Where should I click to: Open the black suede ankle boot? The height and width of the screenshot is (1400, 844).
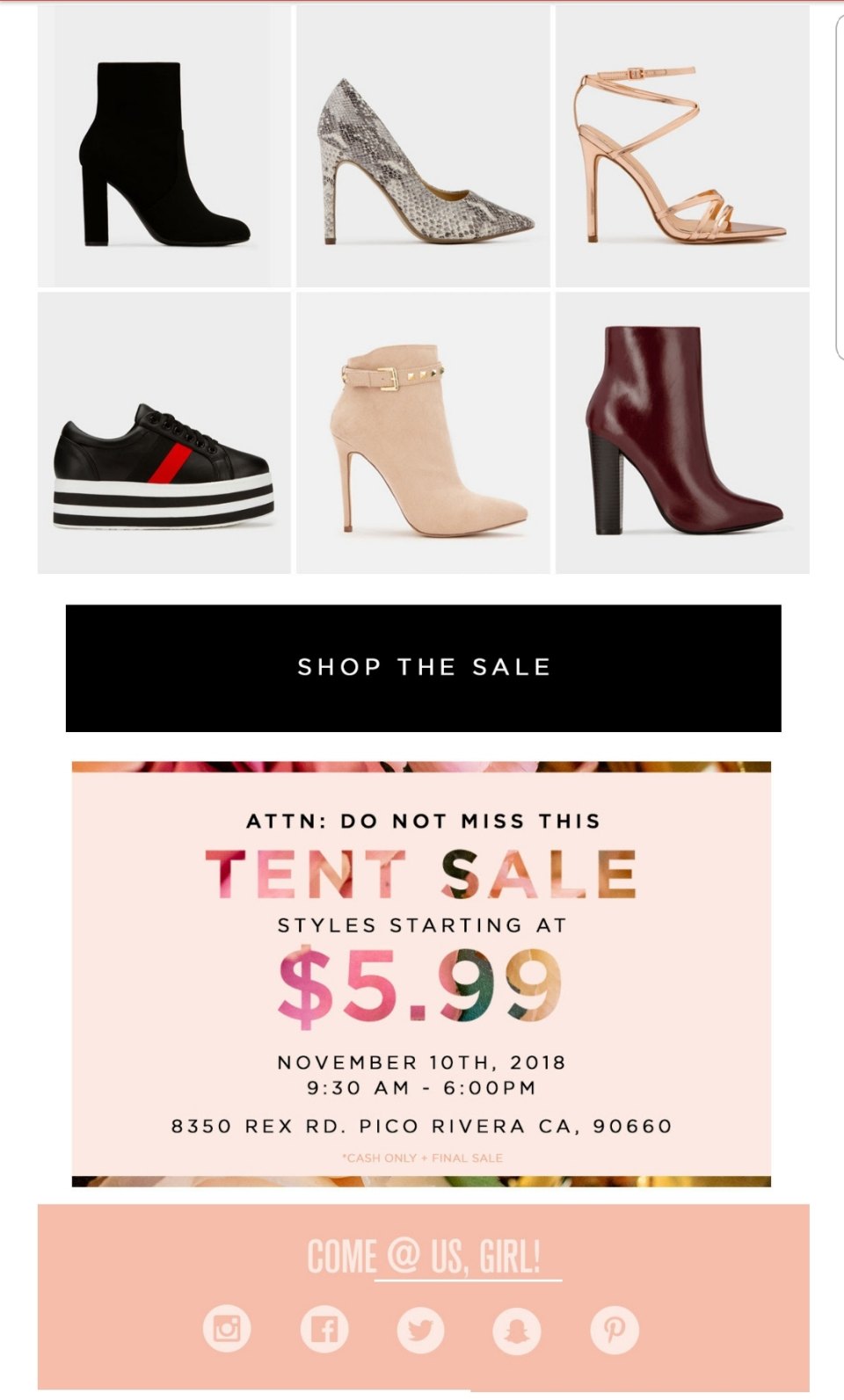pyautogui.click(x=164, y=148)
